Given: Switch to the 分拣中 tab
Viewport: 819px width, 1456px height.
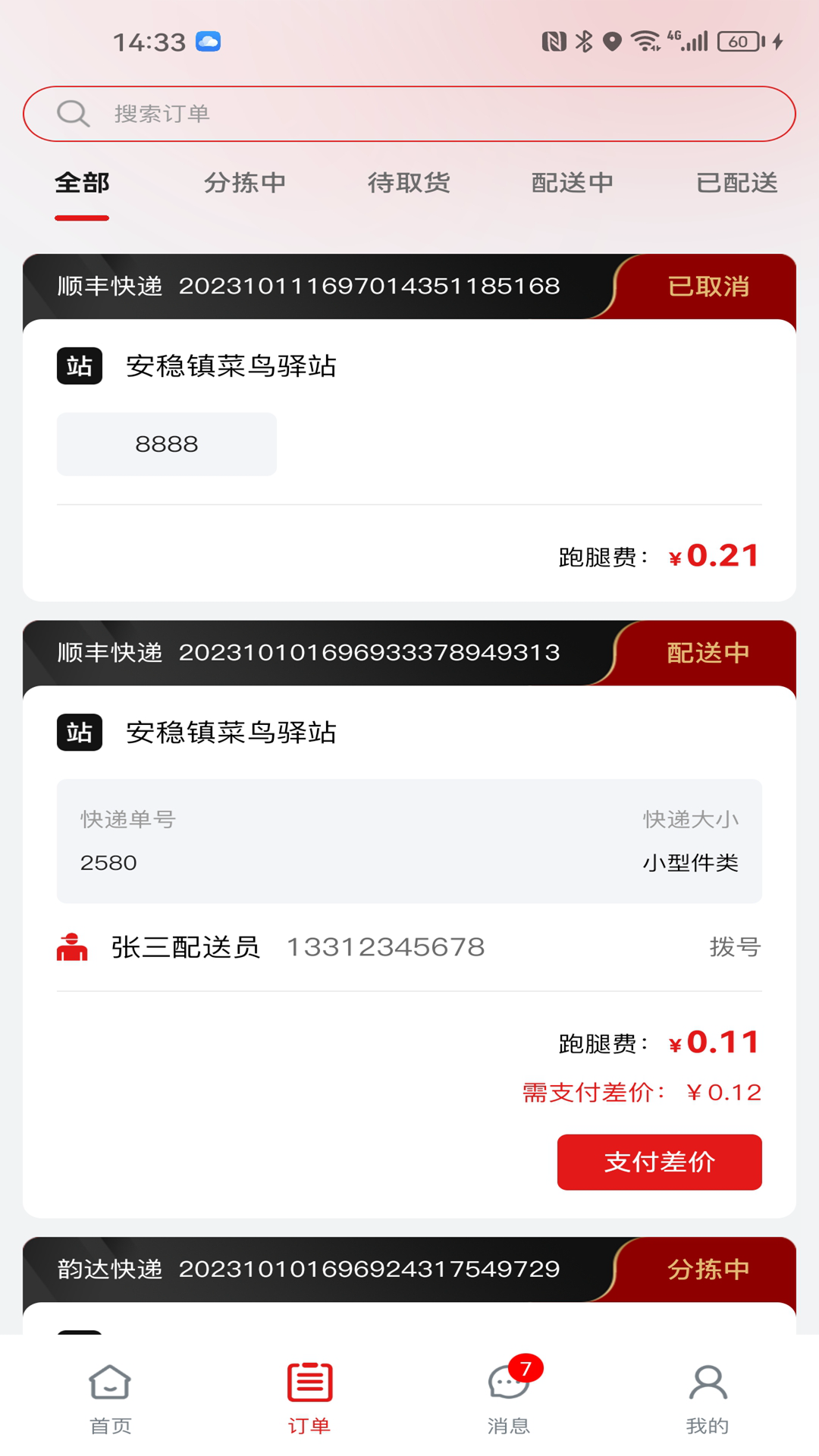Looking at the screenshot, I should click(245, 183).
